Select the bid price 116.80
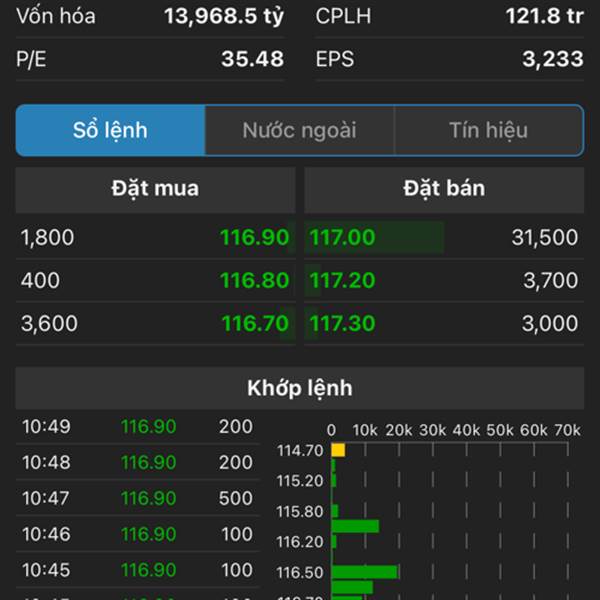600x600 pixels. click(255, 281)
